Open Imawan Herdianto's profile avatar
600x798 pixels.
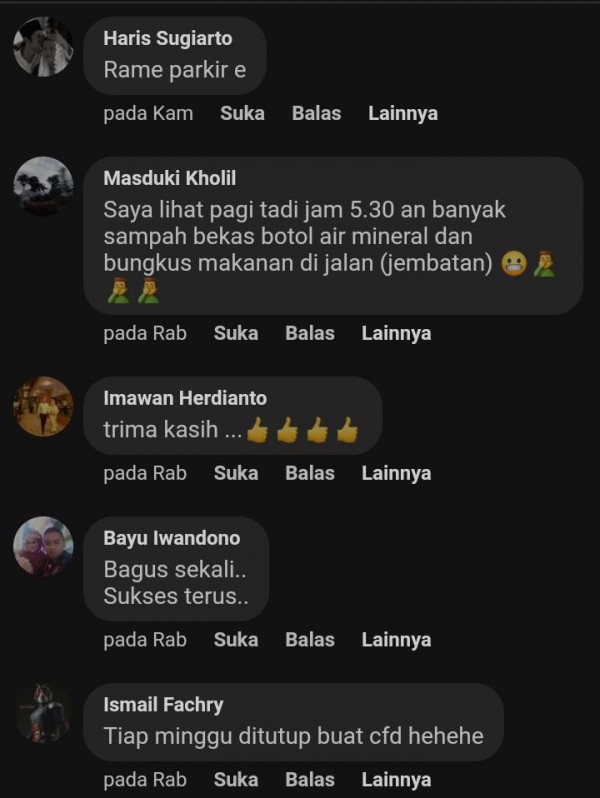pyautogui.click(x=43, y=406)
